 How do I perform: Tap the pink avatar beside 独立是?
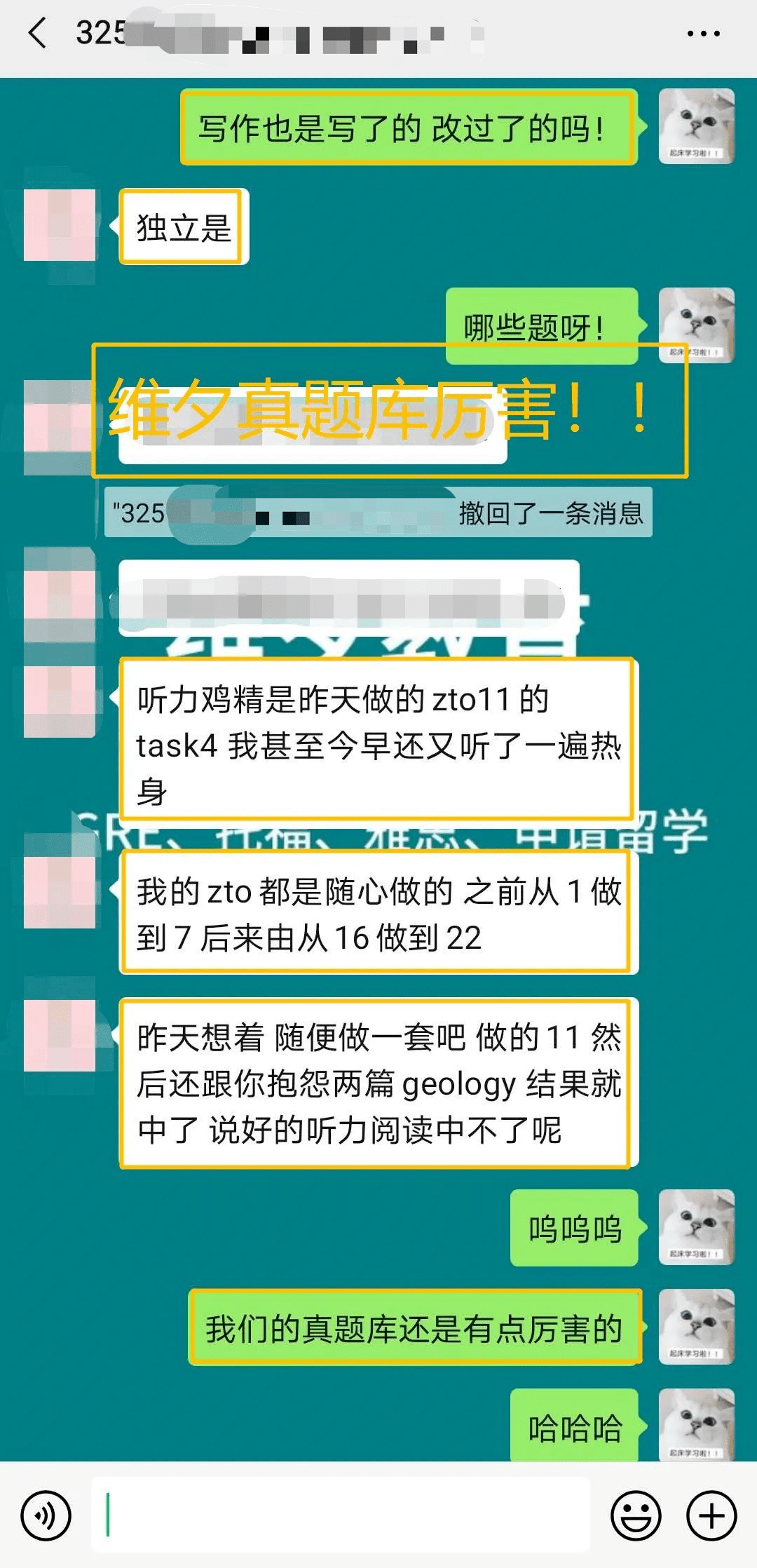(x=60, y=225)
